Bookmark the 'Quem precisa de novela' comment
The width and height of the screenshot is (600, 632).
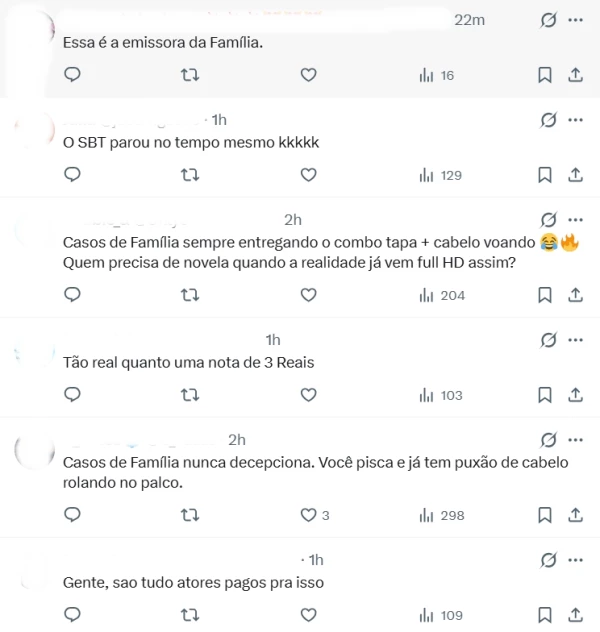[x=545, y=295]
